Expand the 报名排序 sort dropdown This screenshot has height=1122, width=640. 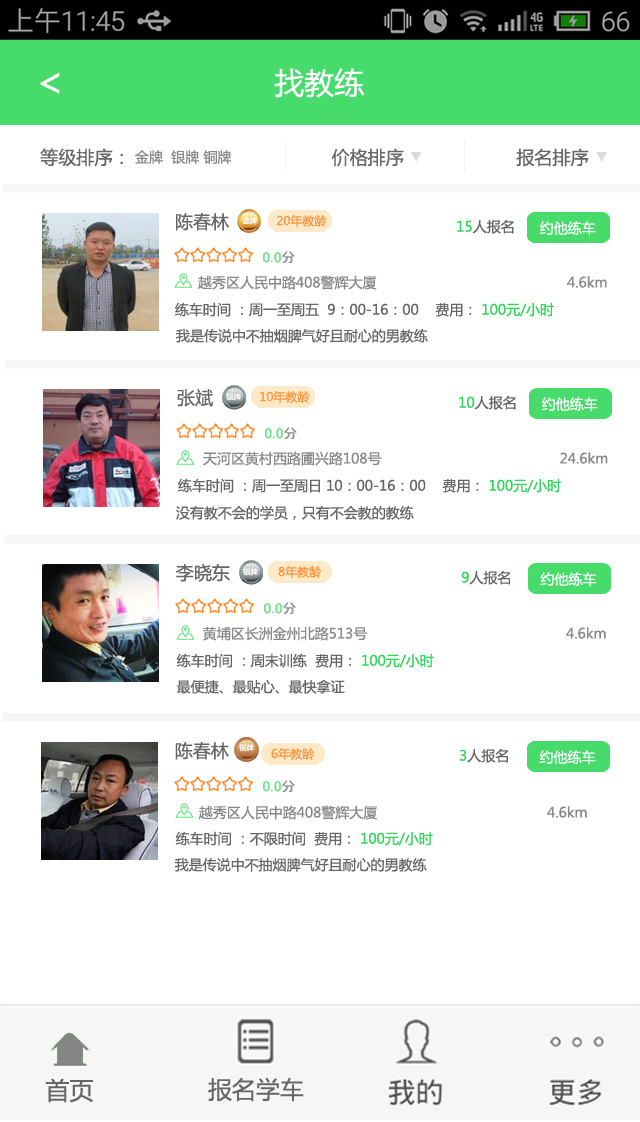561,157
